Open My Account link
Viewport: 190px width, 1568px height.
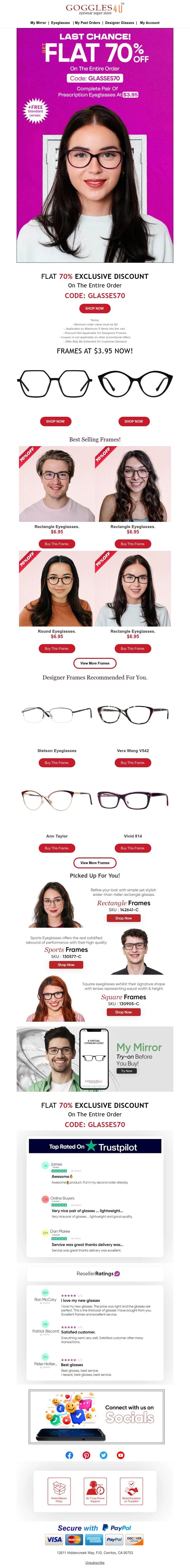(x=150, y=23)
